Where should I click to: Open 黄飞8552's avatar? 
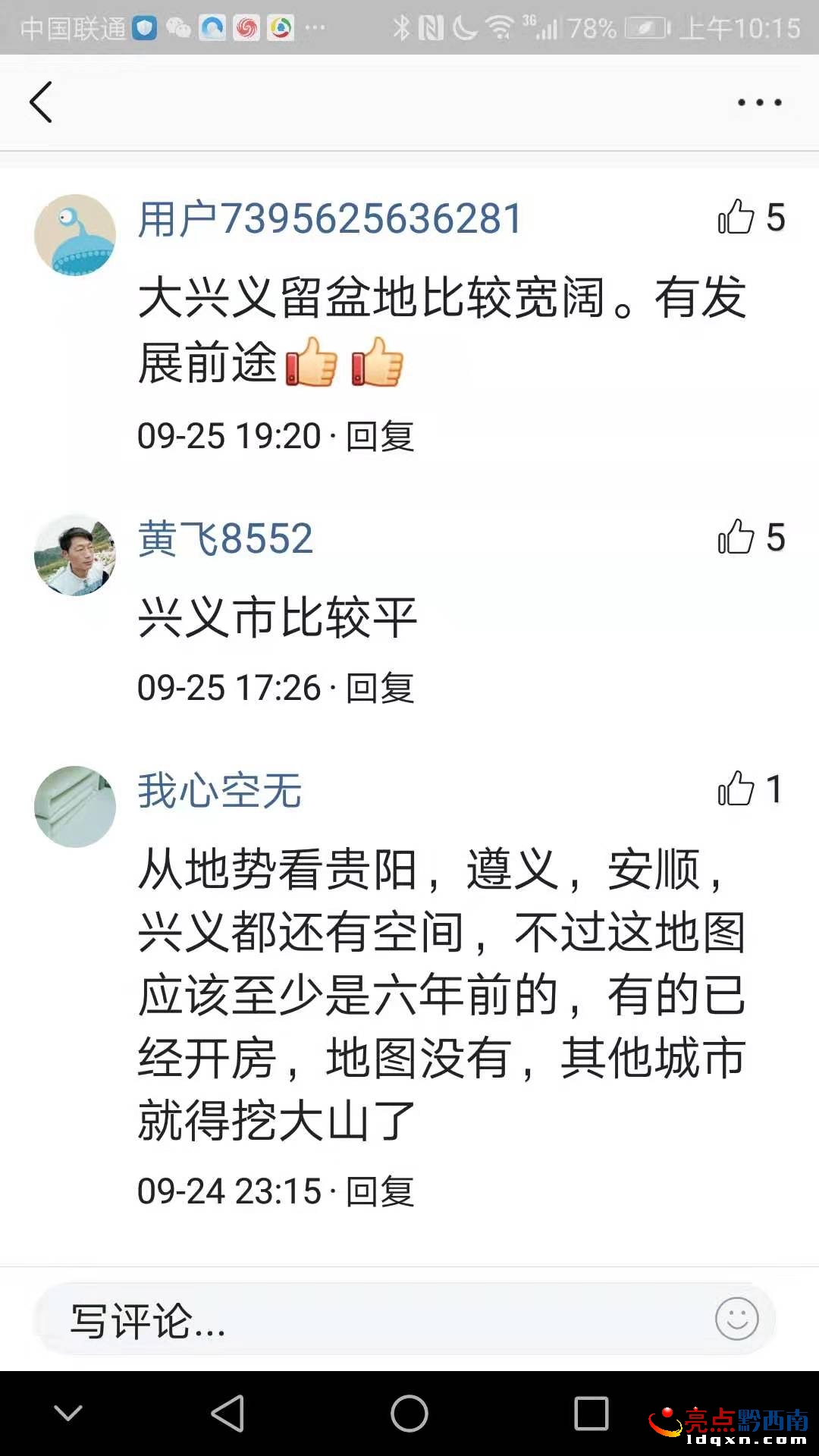(x=75, y=555)
